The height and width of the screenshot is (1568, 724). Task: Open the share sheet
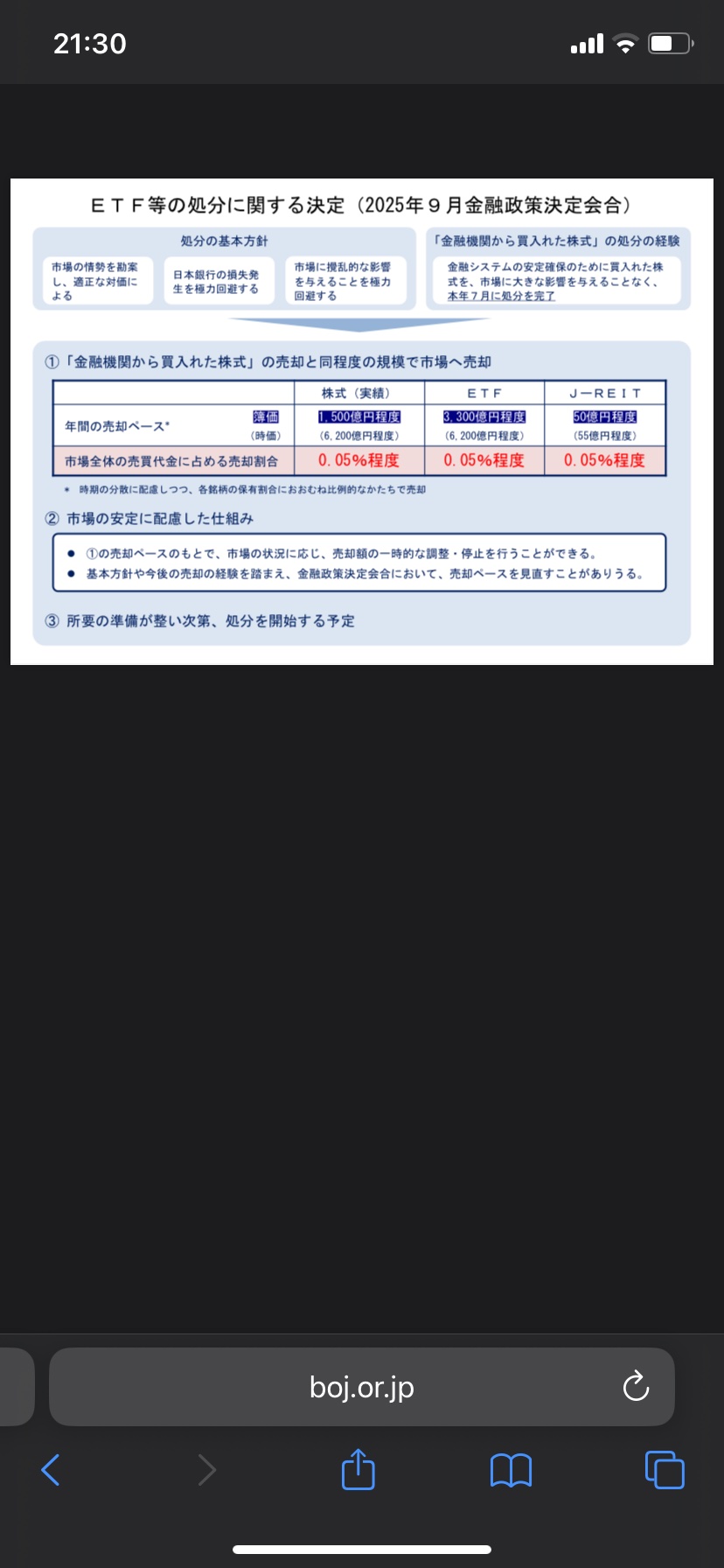coord(358,1470)
